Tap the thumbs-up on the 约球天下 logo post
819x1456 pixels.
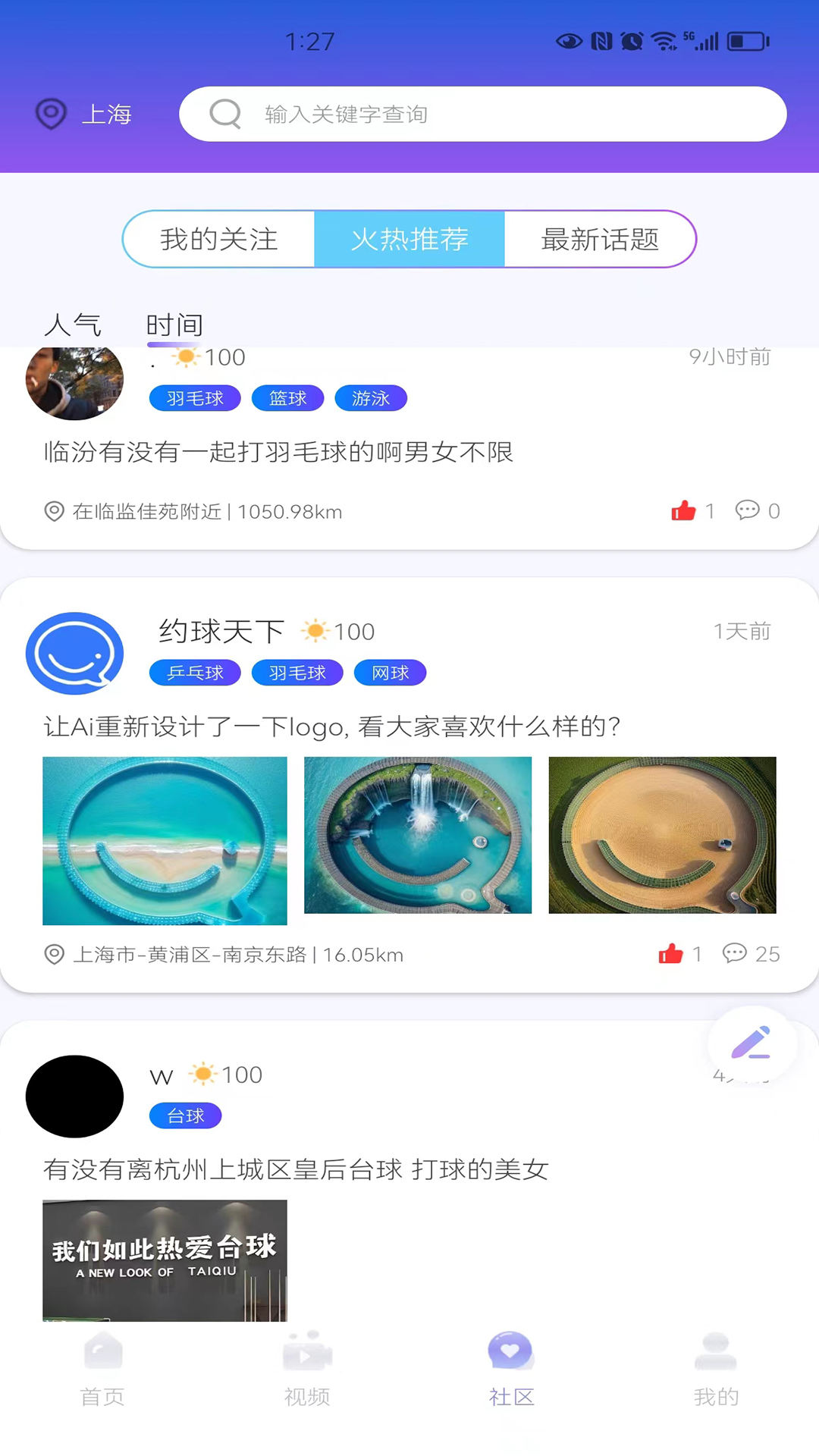tap(672, 954)
